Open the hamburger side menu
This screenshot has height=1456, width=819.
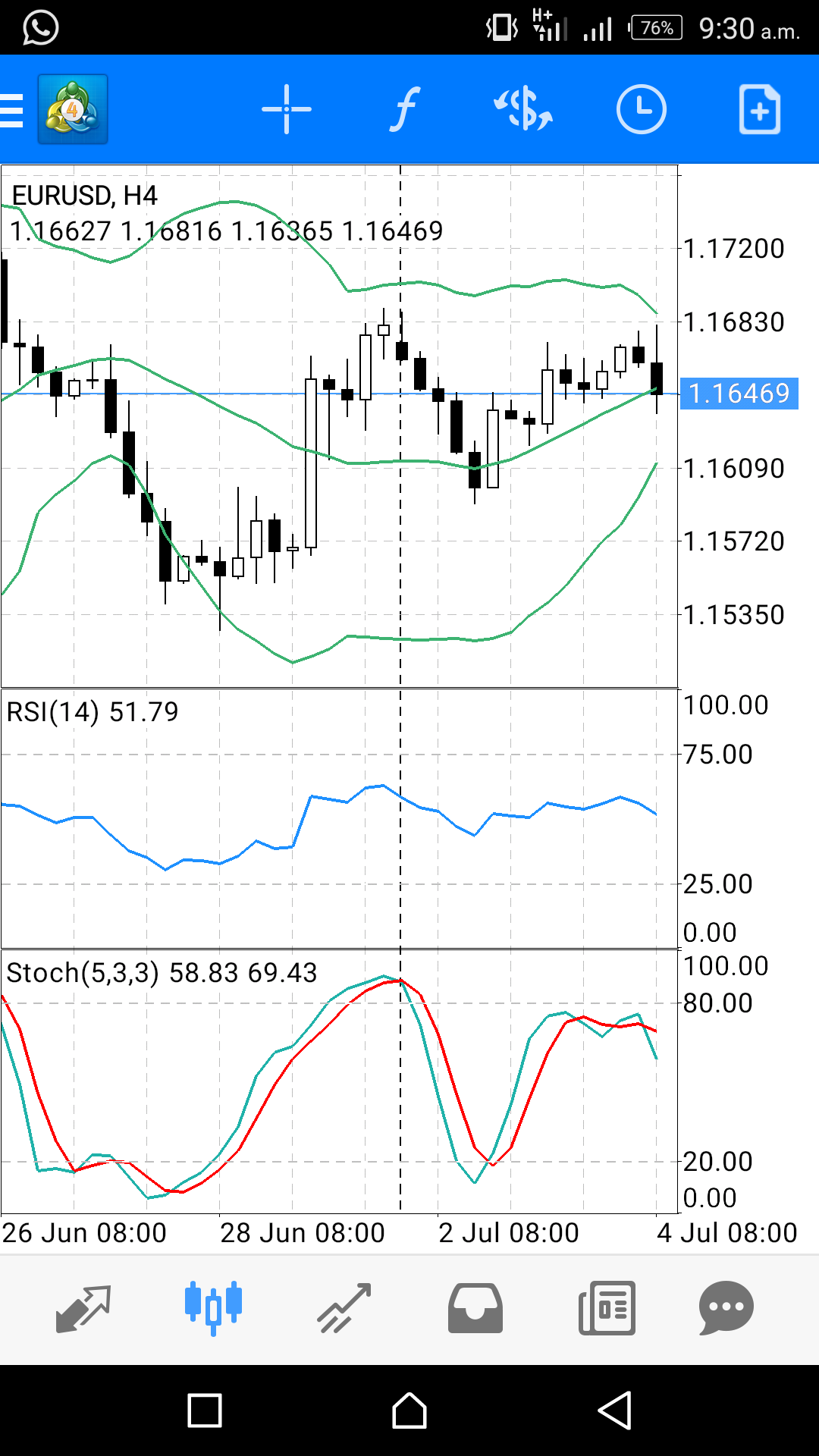(x=12, y=110)
